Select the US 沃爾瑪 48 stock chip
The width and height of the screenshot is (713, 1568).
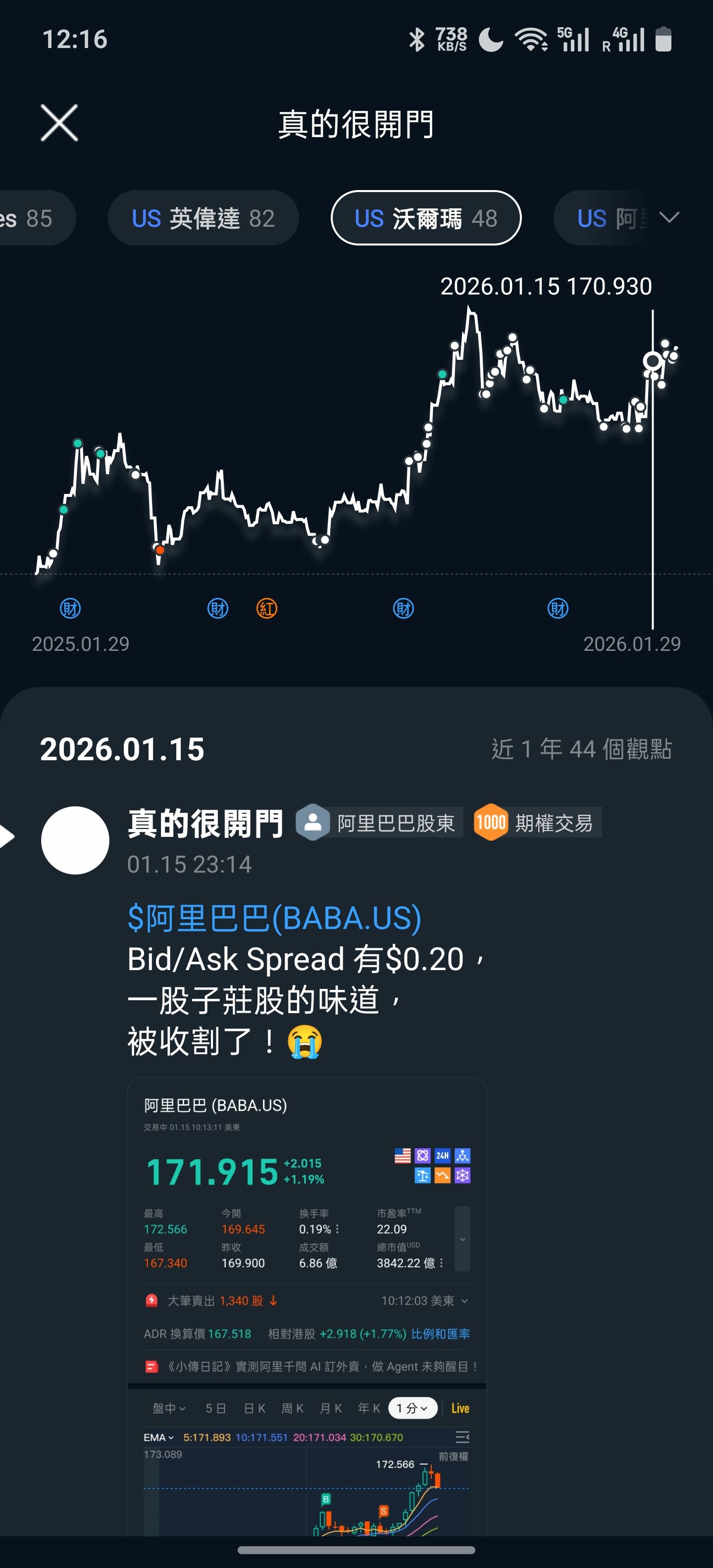[426, 219]
